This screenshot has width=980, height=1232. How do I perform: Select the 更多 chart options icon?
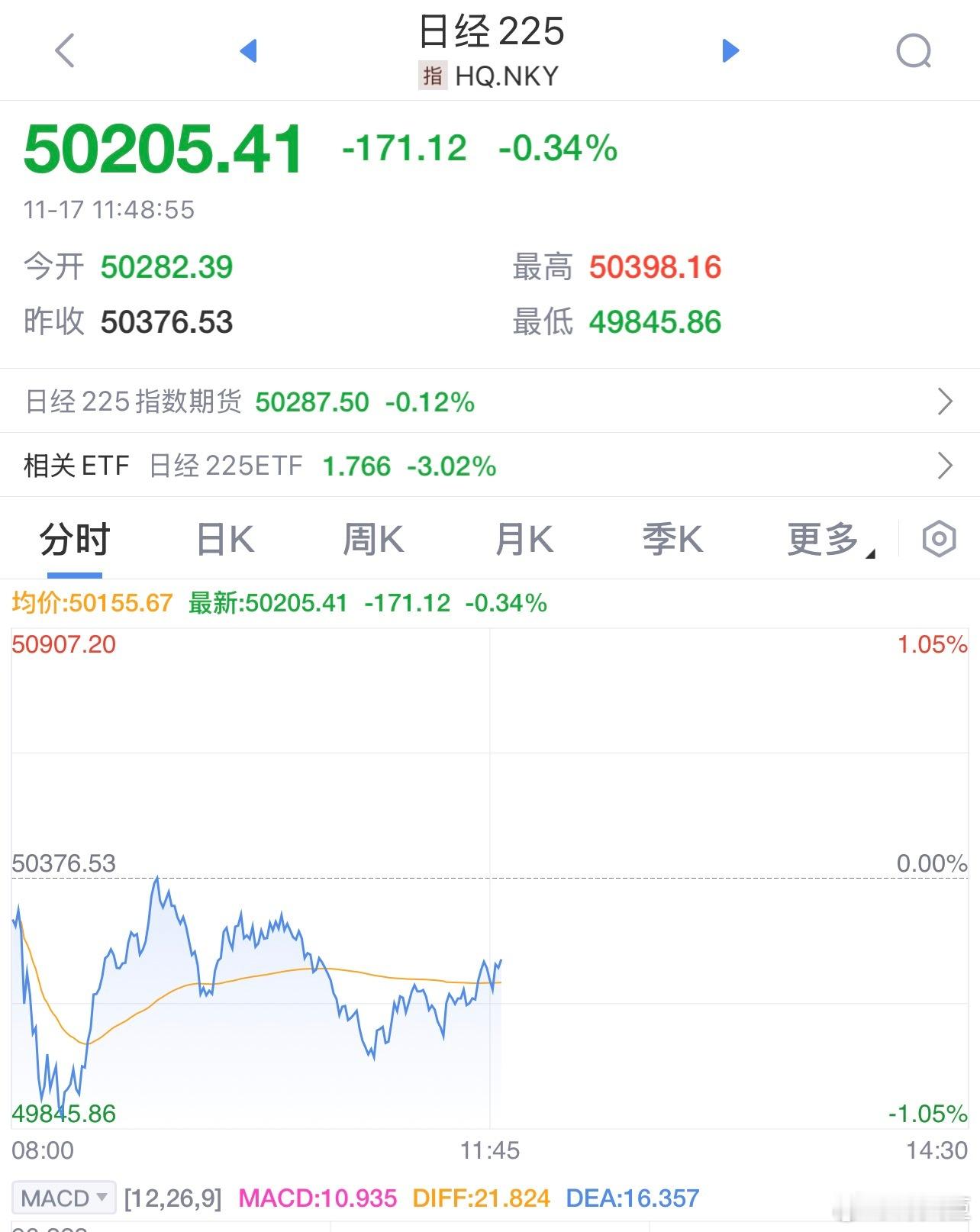click(826, 538)
